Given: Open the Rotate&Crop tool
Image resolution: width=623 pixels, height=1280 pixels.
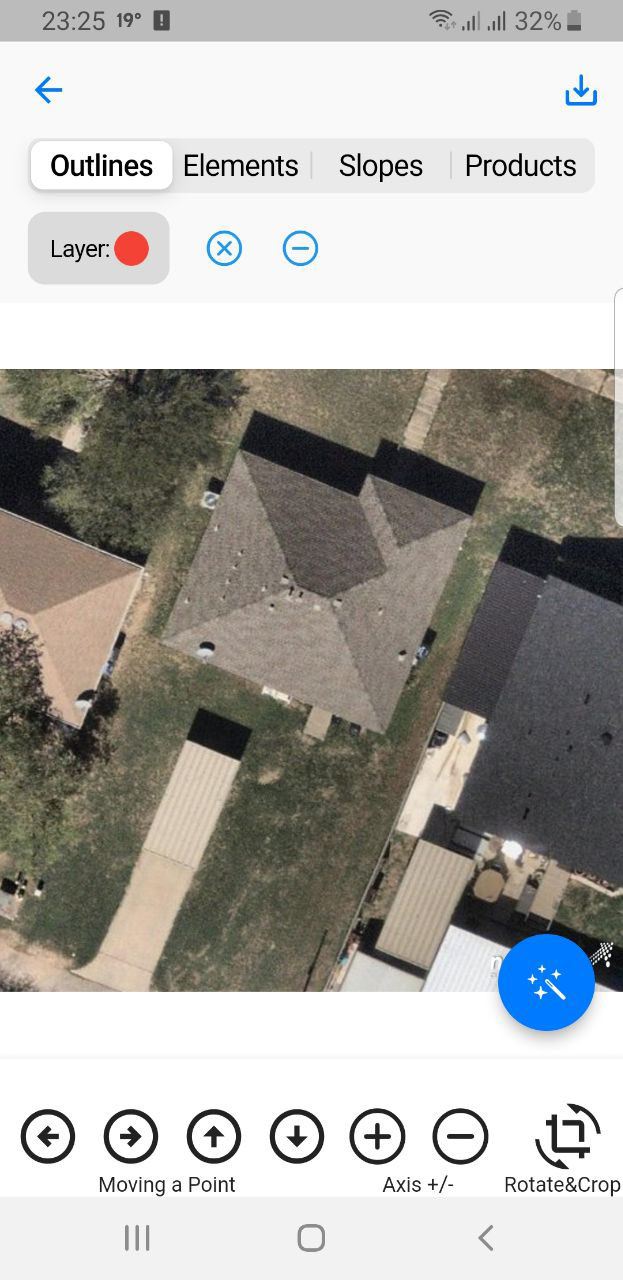Looking at the screenshot, I should [567, 1137].
